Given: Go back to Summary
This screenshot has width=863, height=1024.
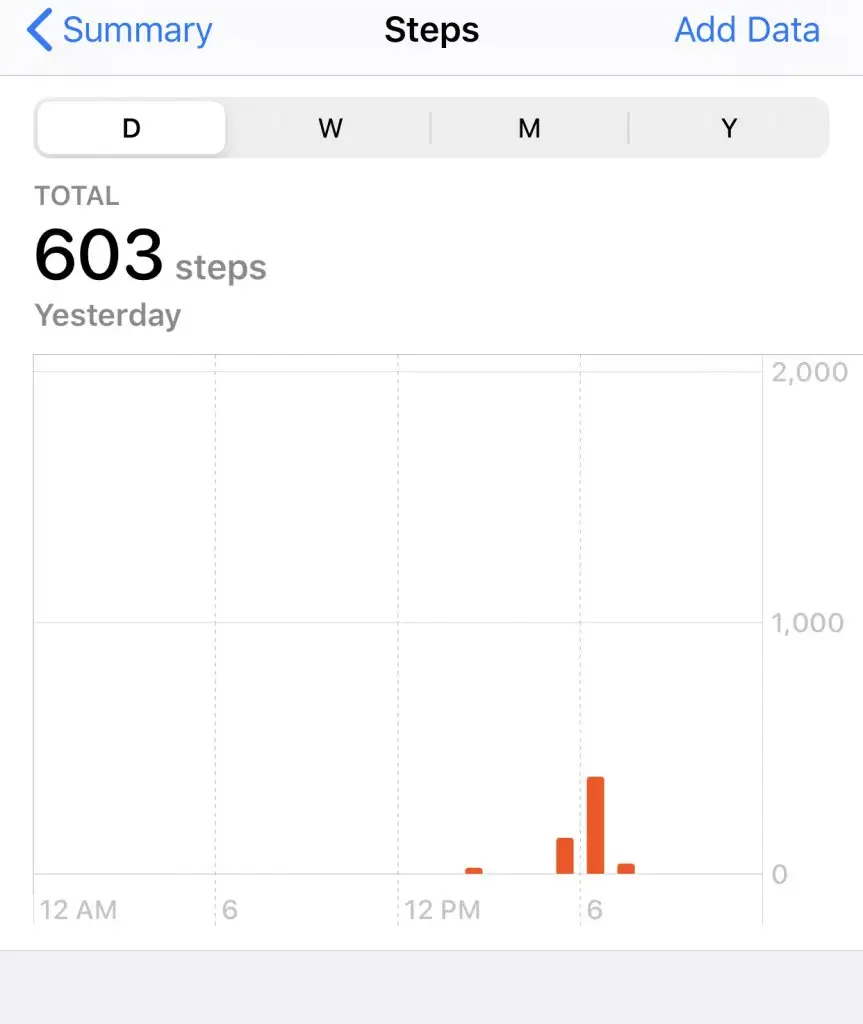Looking at the screenshot, I should point(120,31).
